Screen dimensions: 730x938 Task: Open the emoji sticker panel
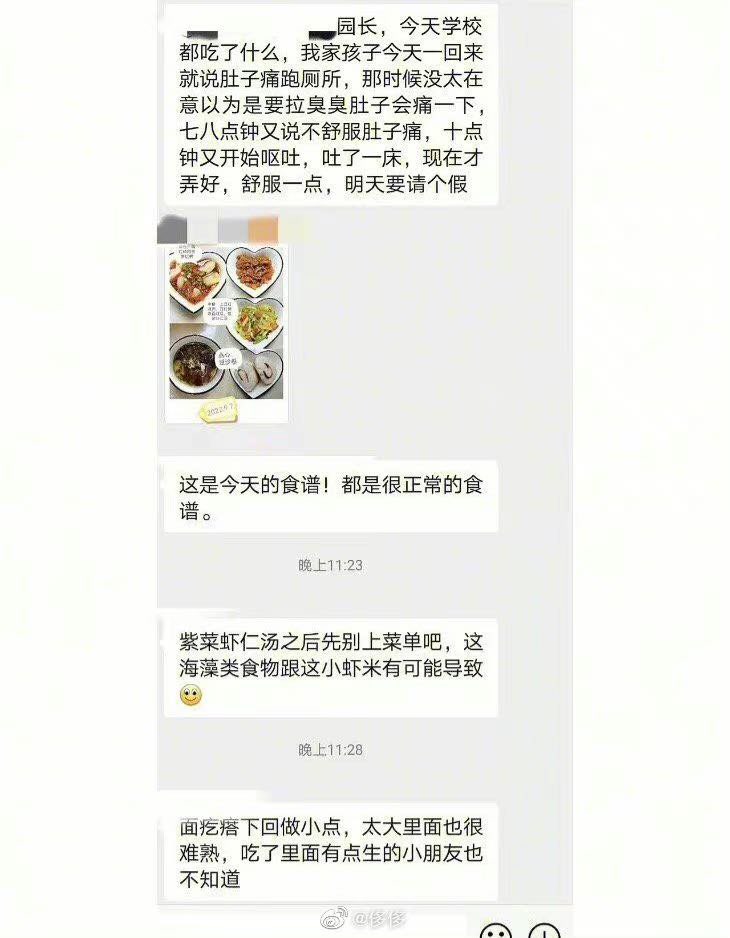(x=496, y=932)
